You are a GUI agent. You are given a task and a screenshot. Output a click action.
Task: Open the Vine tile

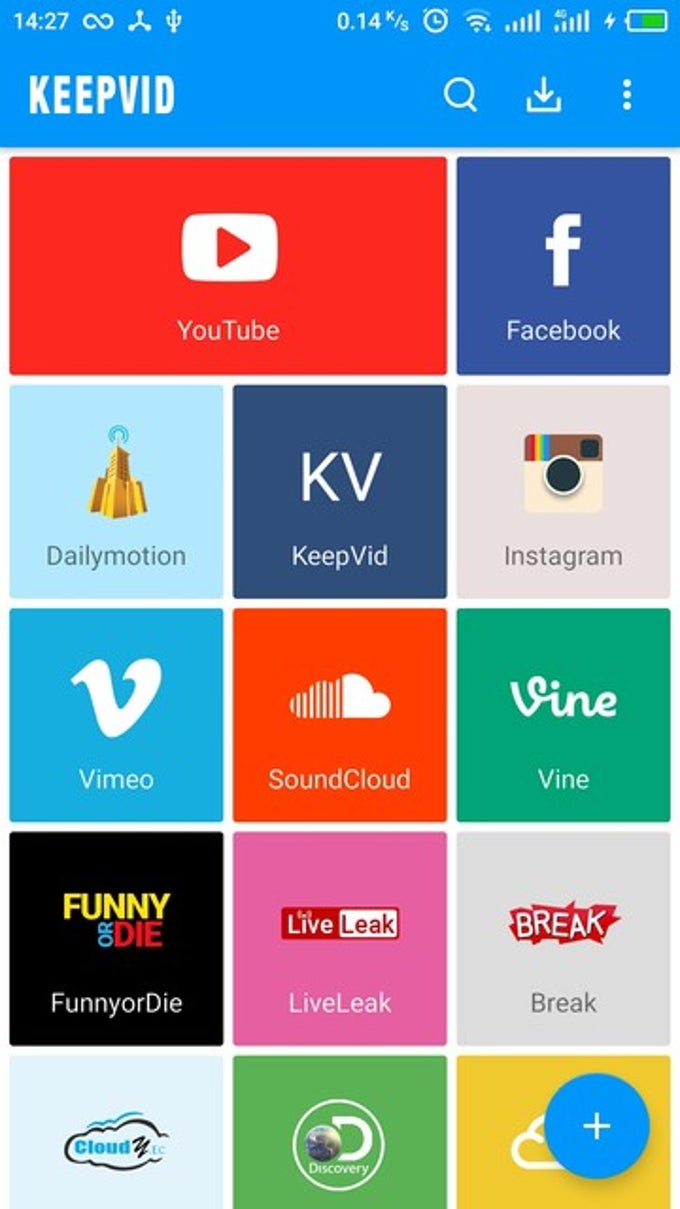click(x=563, y=714)
